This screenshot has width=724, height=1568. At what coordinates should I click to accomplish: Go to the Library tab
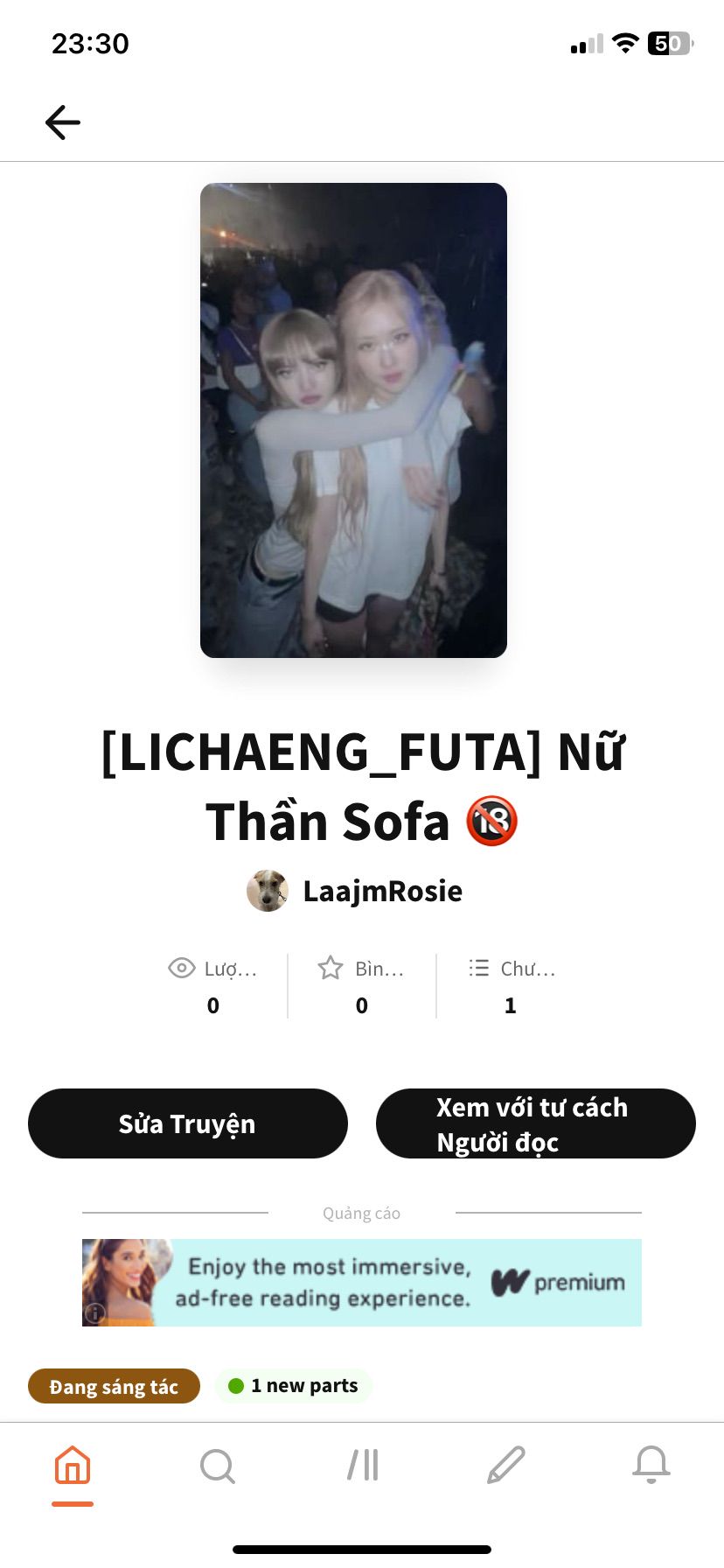click(362, 1465)
